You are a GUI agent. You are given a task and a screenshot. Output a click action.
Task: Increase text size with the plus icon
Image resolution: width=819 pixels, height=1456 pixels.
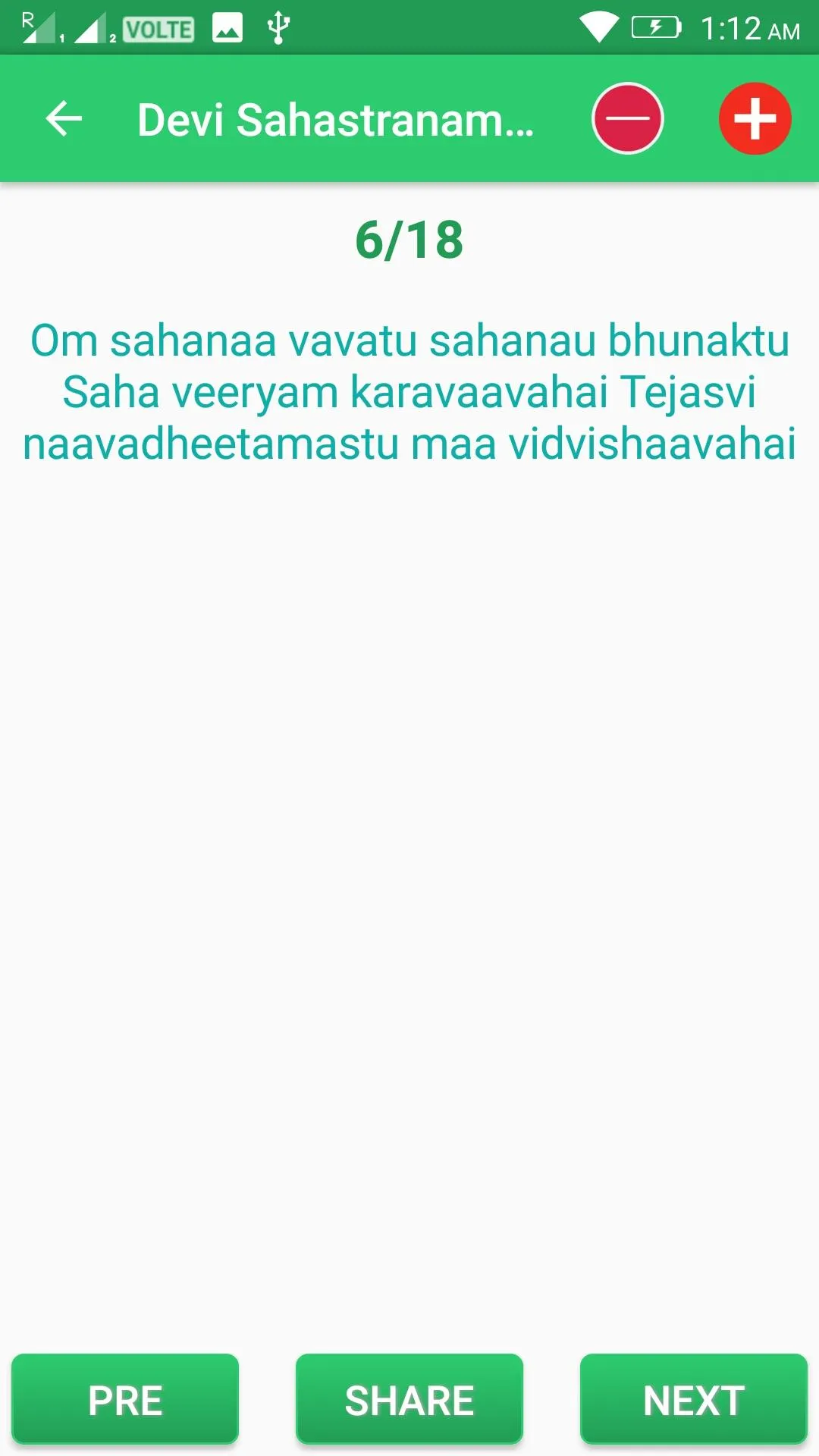click(x=755, y=118)
